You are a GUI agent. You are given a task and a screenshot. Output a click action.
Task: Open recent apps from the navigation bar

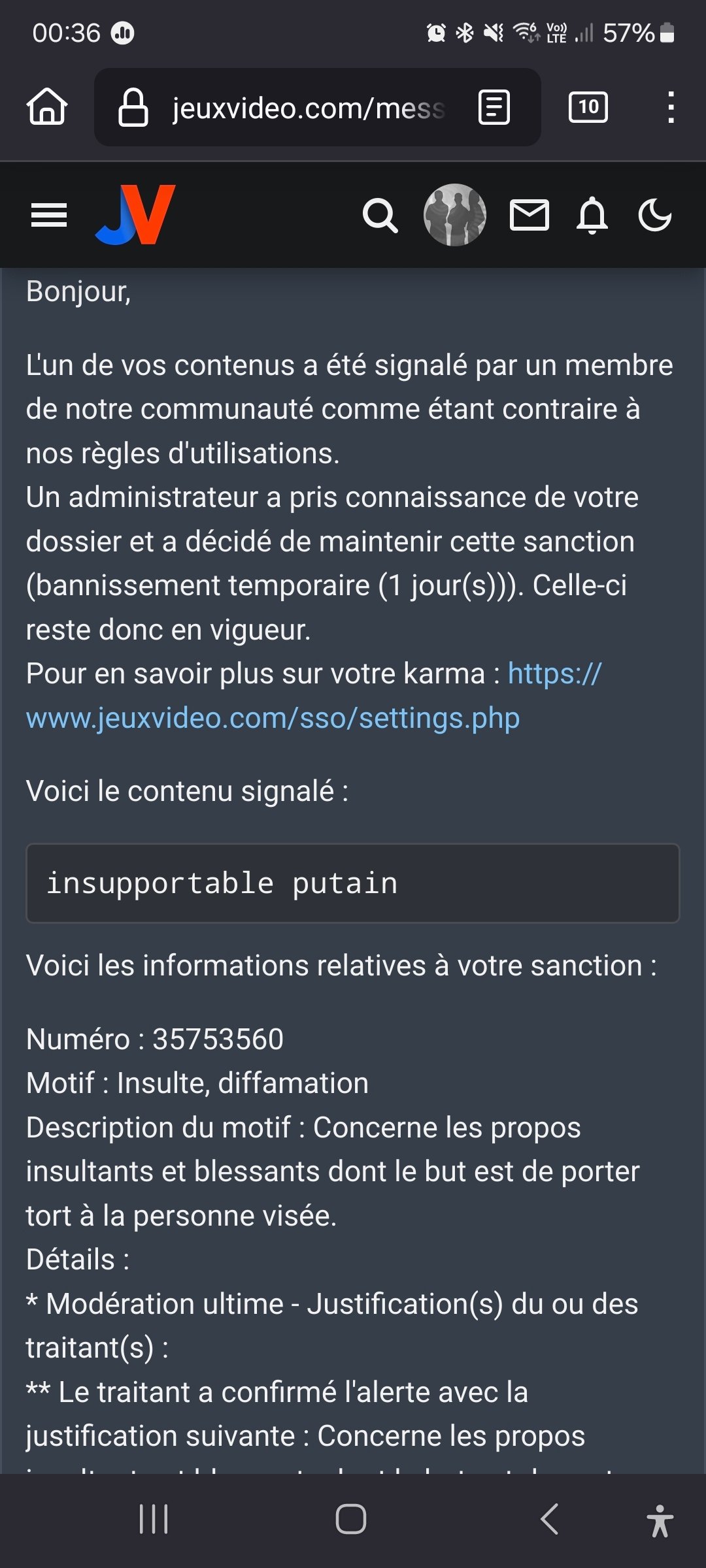click(x=154, y=1519)
